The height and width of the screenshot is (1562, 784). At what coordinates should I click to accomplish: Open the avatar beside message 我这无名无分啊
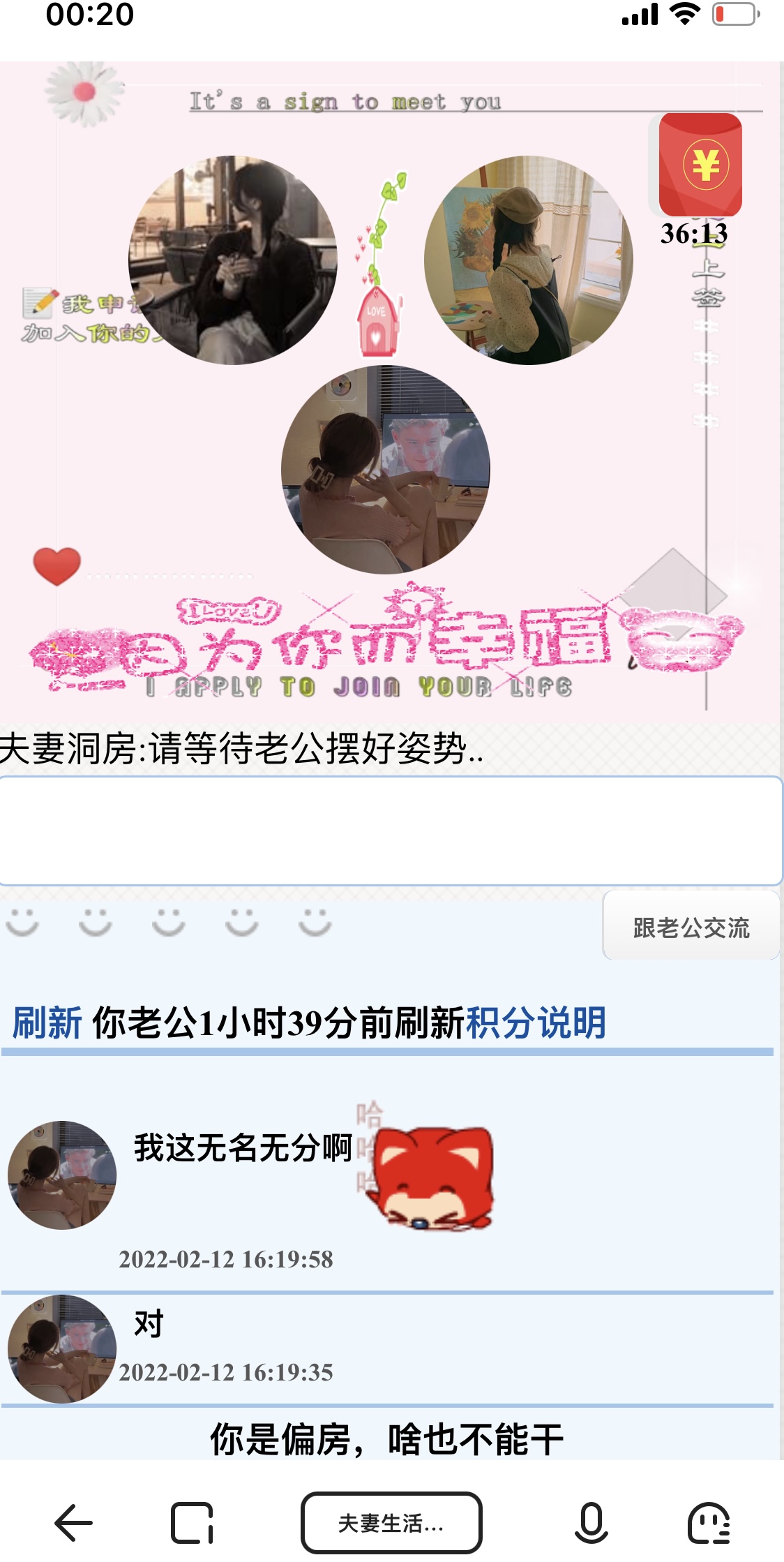tap(62, 1175)
